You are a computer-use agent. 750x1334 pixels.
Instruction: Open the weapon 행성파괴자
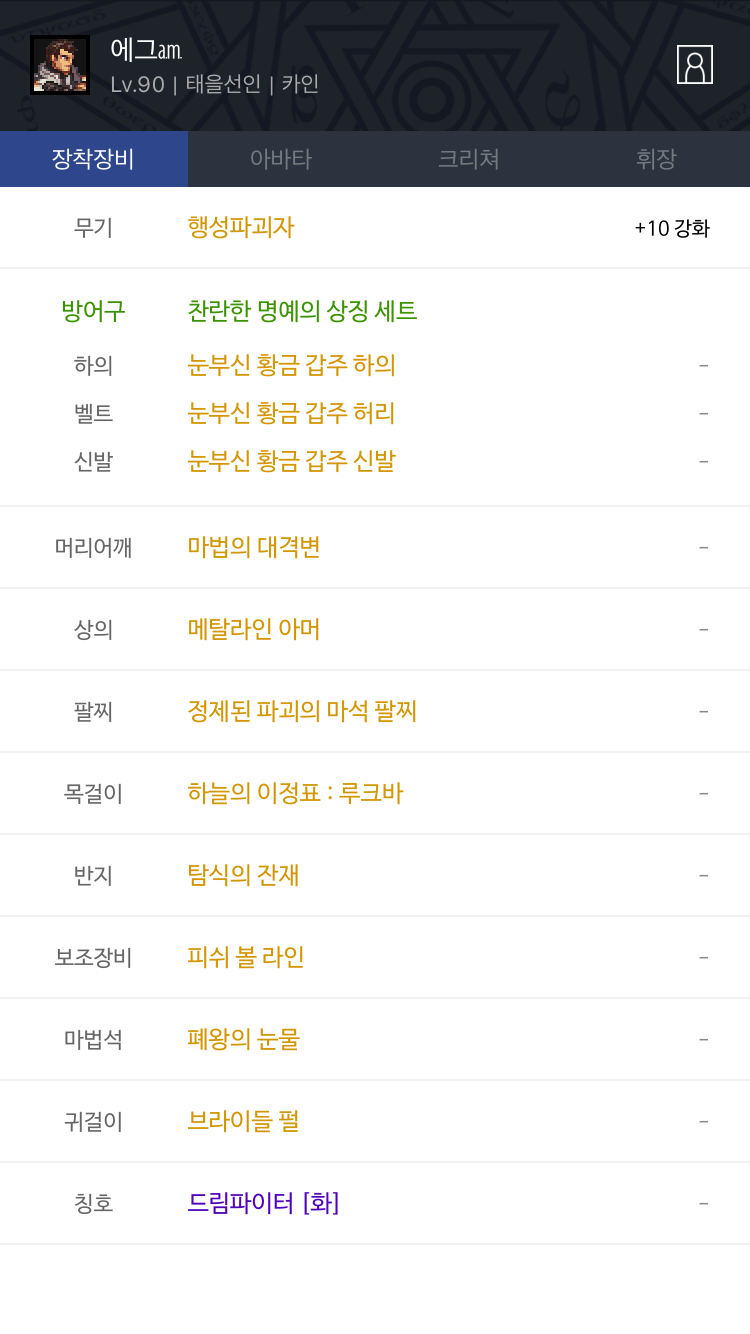tap(241, 227)
